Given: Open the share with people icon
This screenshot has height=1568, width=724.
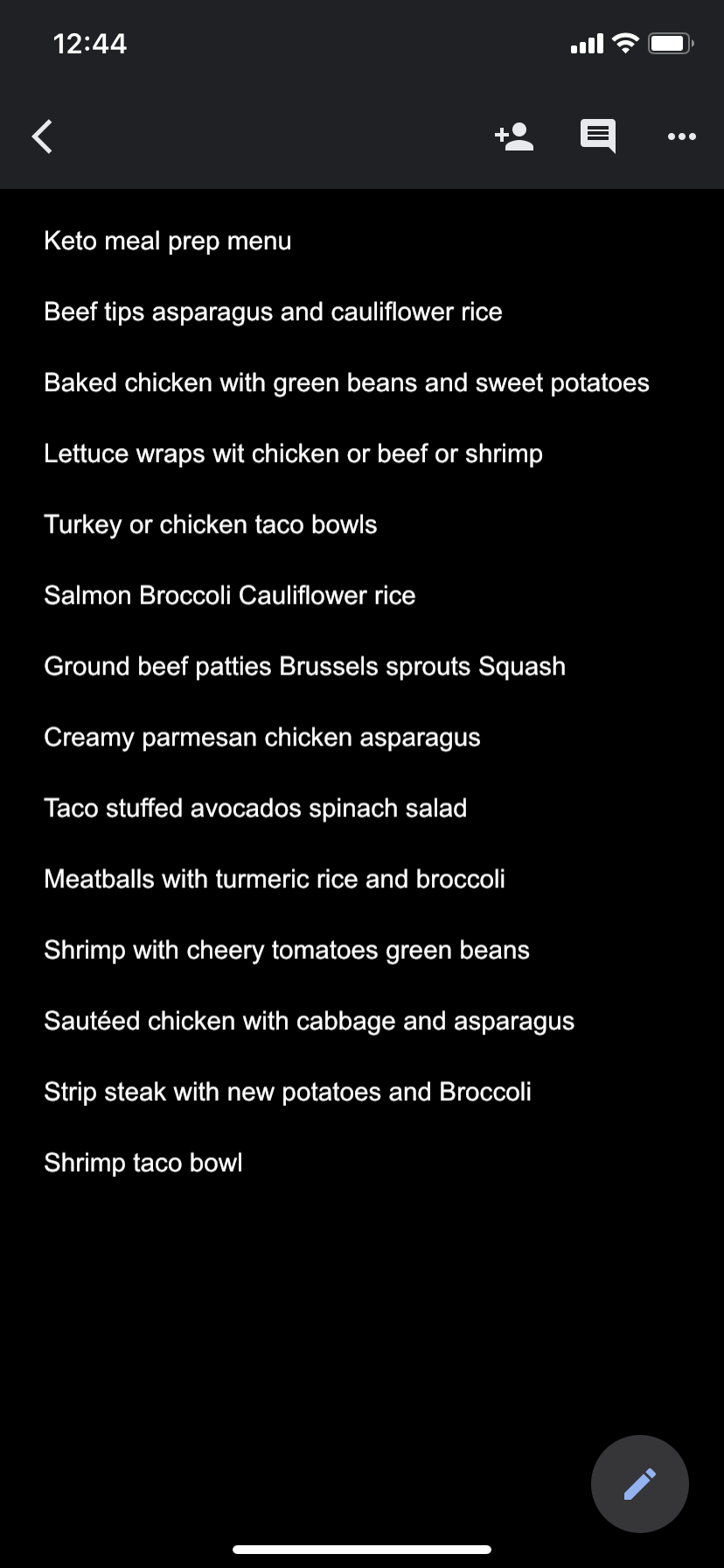Looking at the screenshot, I should pos(514,136).
